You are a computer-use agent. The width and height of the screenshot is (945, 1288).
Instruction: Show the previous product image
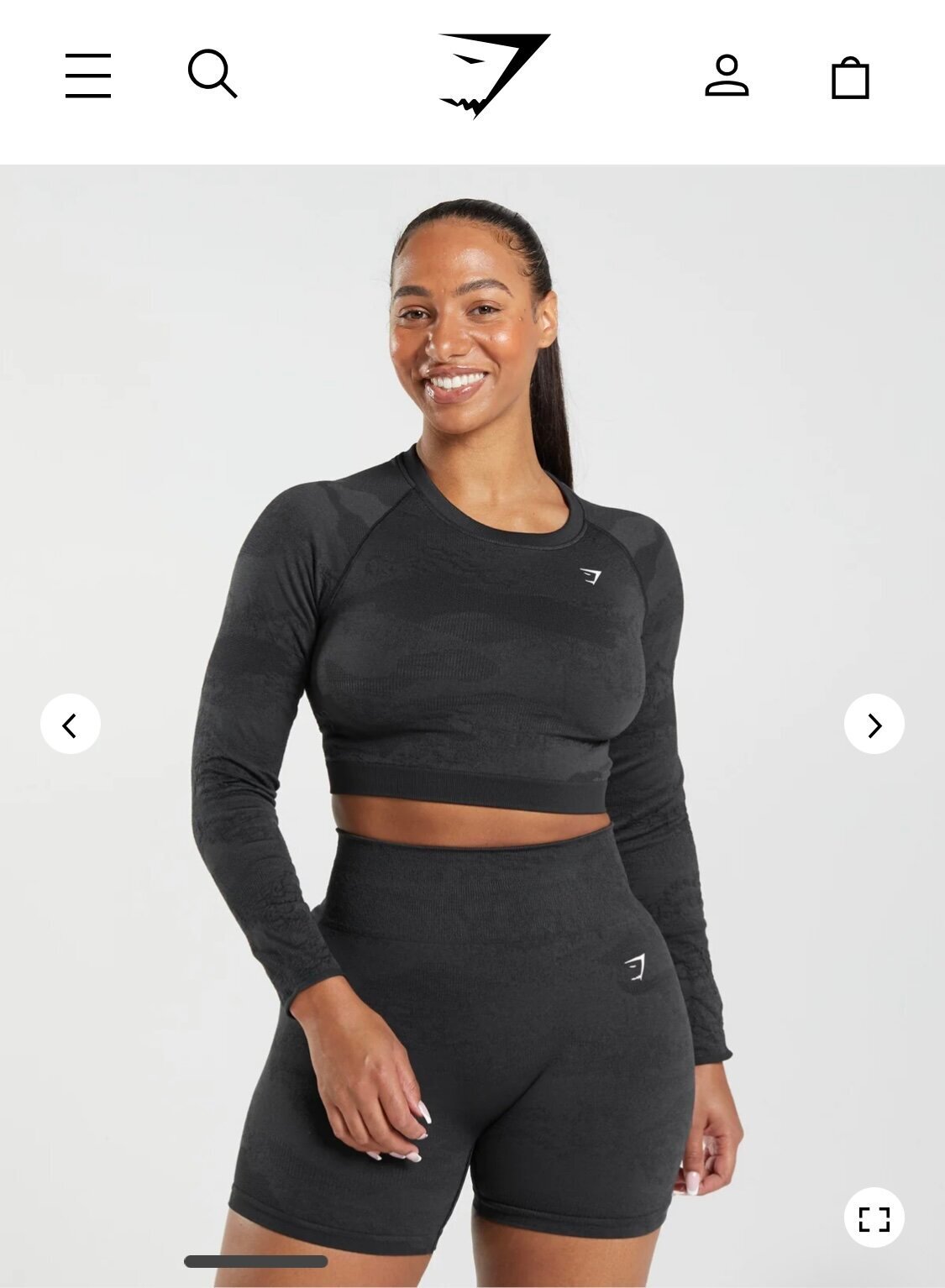pyautogui.click(x=71, y=724)
